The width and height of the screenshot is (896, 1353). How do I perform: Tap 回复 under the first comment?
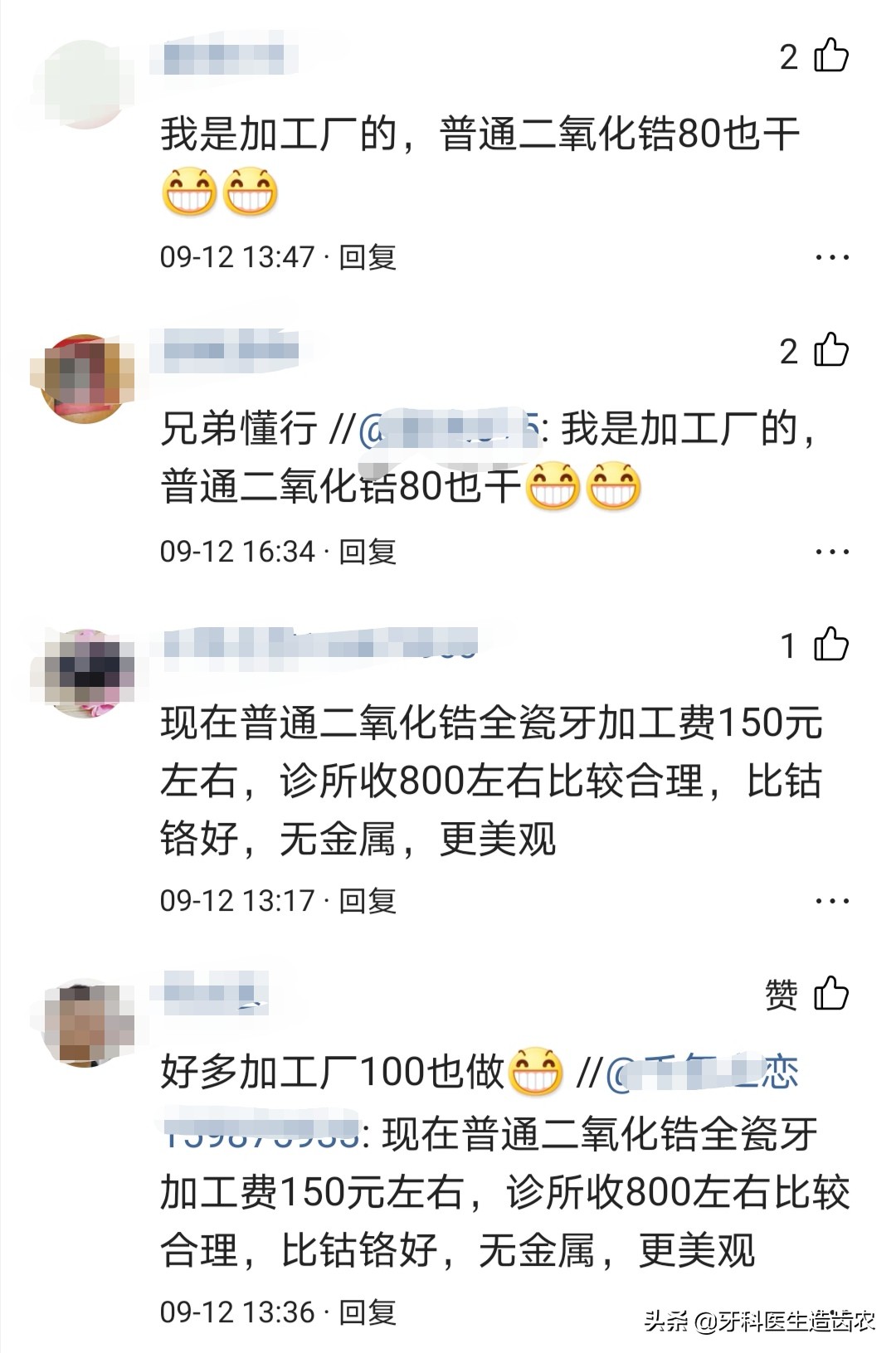pyautogui.click(x=368, y=256)
